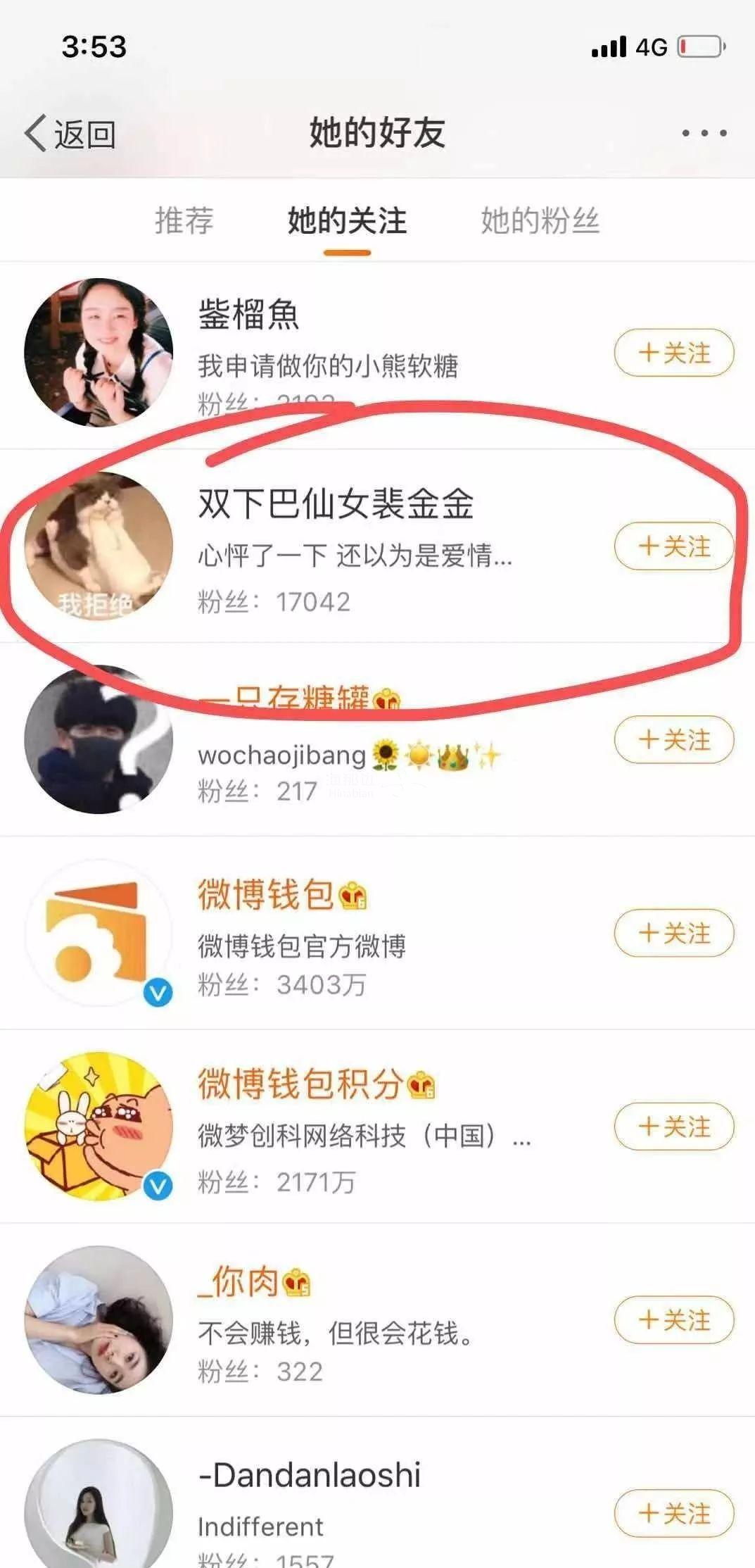This screenshot has height=1568, width=755.
Task: Follow the _你肉 account
Action: [673, 1320]
